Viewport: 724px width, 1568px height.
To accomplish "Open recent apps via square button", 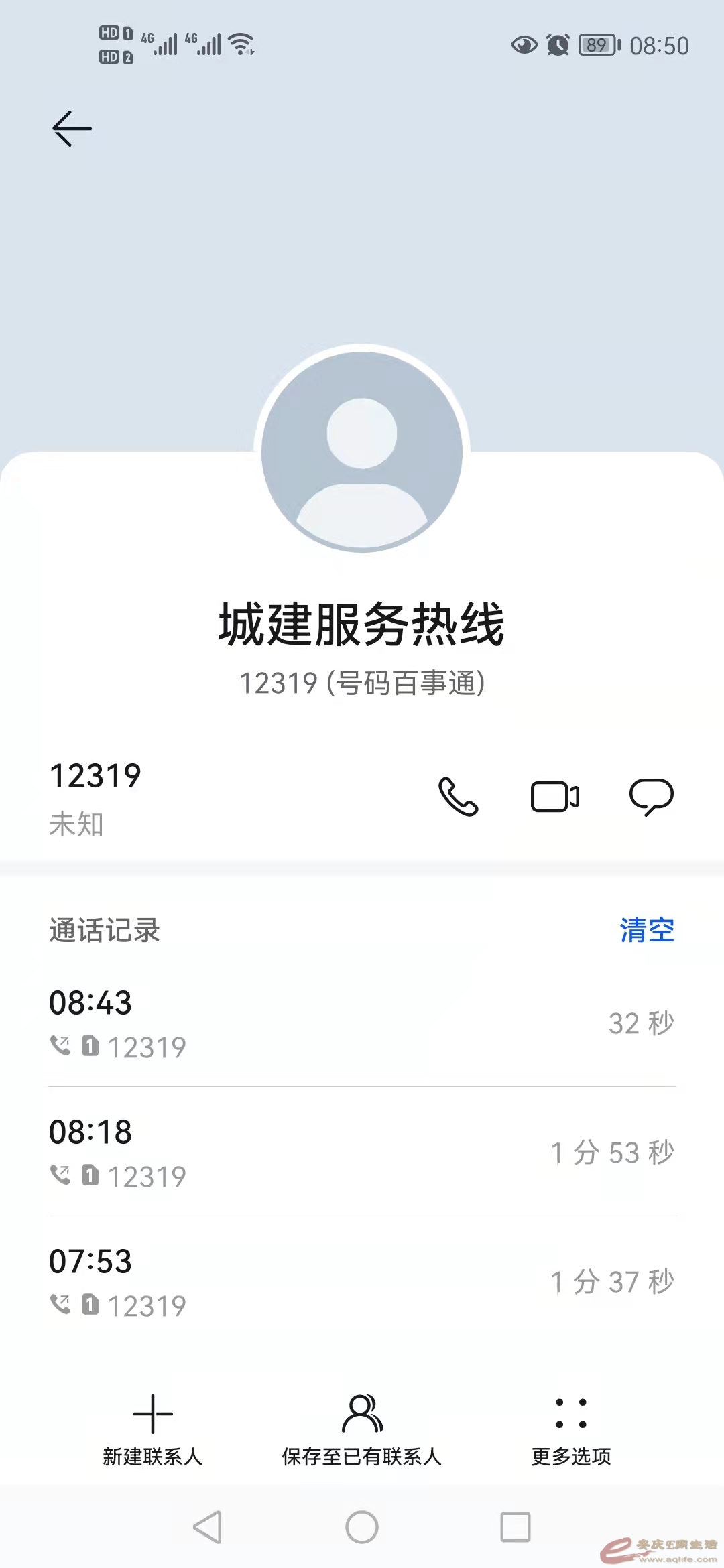I will [x=516, y=1527].
